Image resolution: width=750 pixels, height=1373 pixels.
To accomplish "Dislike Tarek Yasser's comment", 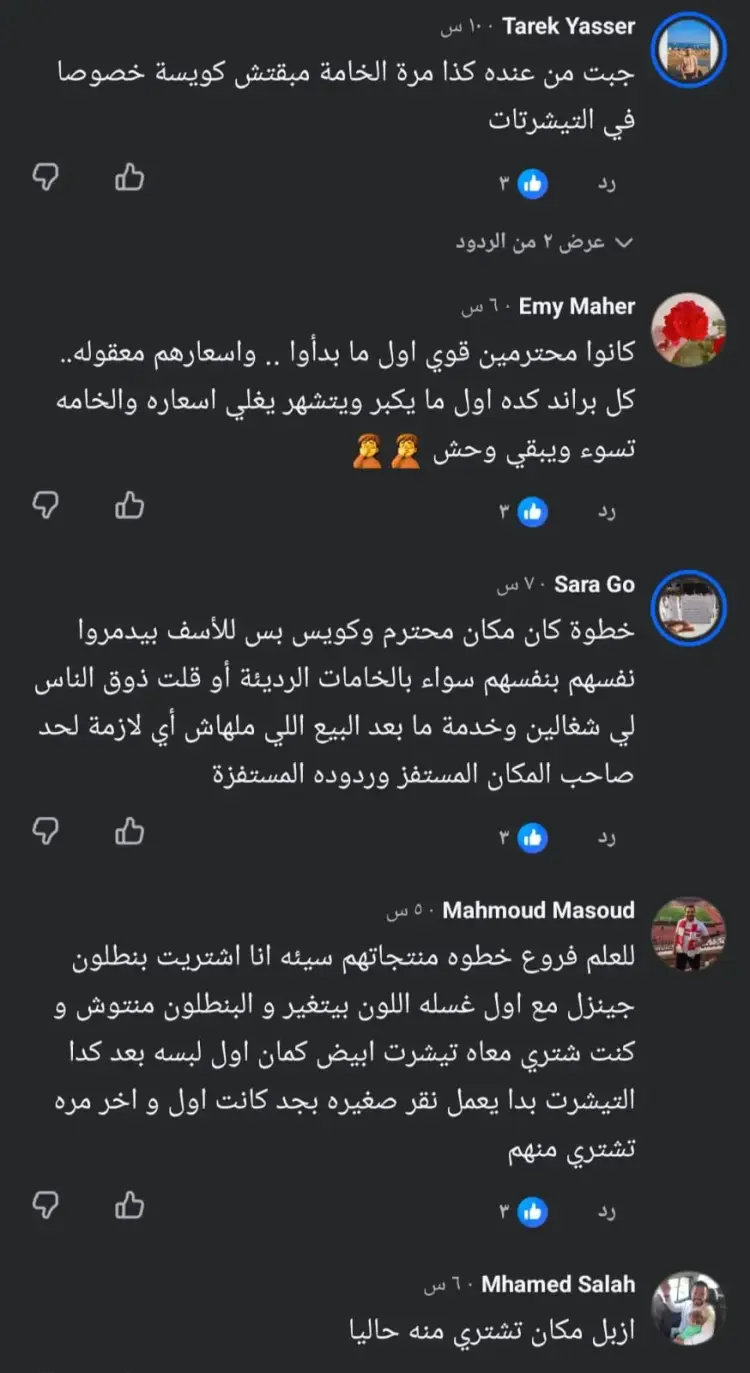I will tap(46, 179).
